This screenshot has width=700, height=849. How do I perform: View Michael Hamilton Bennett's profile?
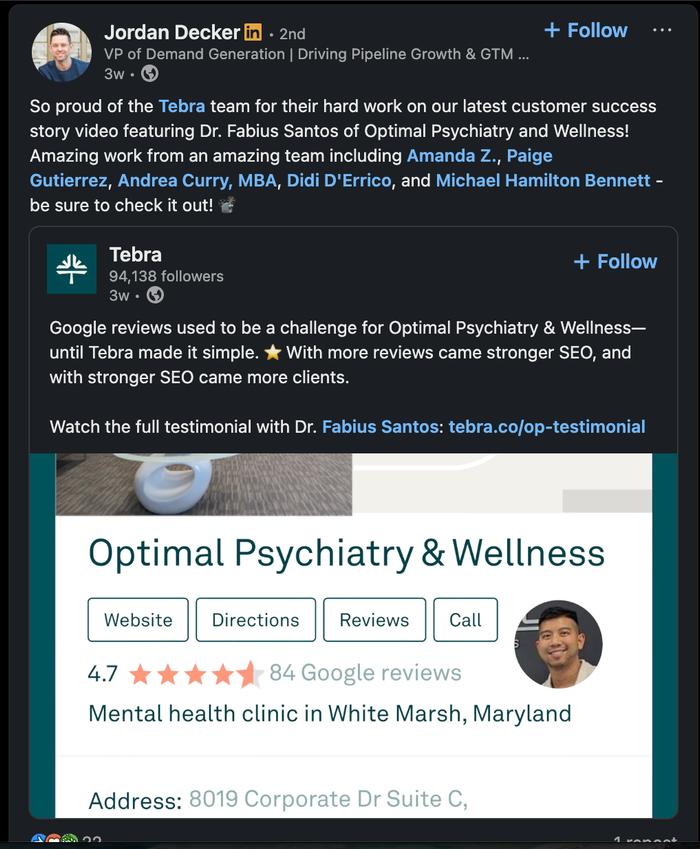click(x=542, y=181)
